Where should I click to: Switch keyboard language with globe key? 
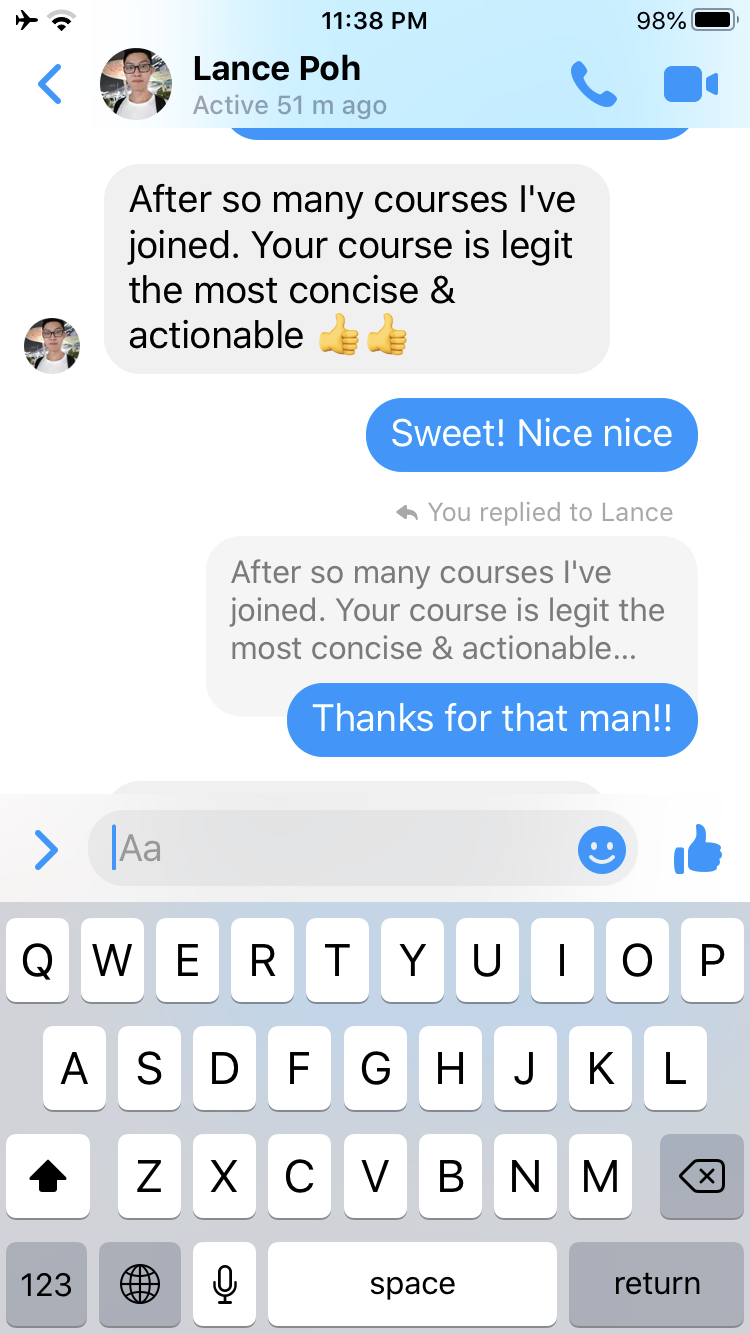(140, 1284)
